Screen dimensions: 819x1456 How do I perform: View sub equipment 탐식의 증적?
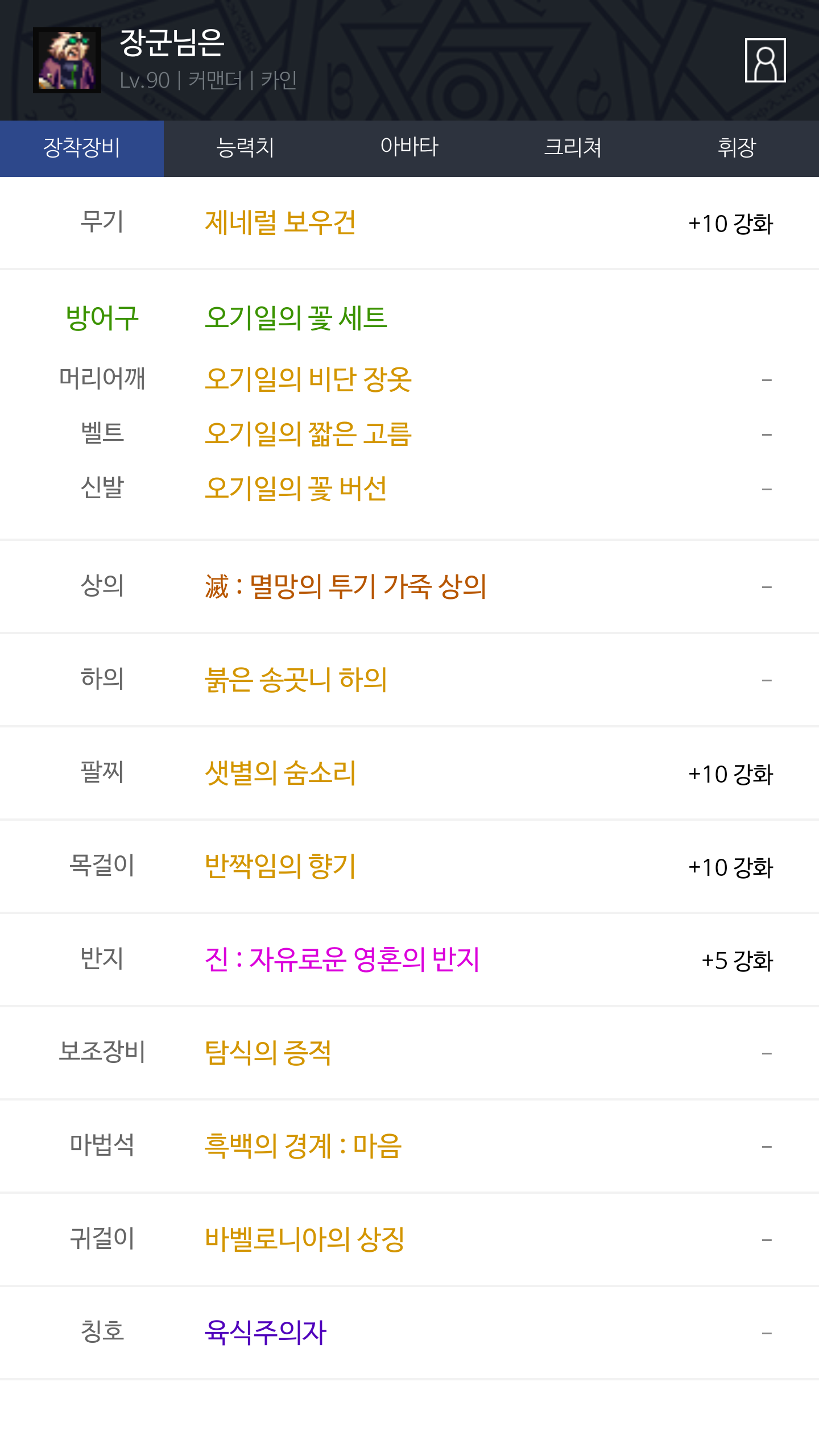pyautogui.click(x=268, y=1053)
